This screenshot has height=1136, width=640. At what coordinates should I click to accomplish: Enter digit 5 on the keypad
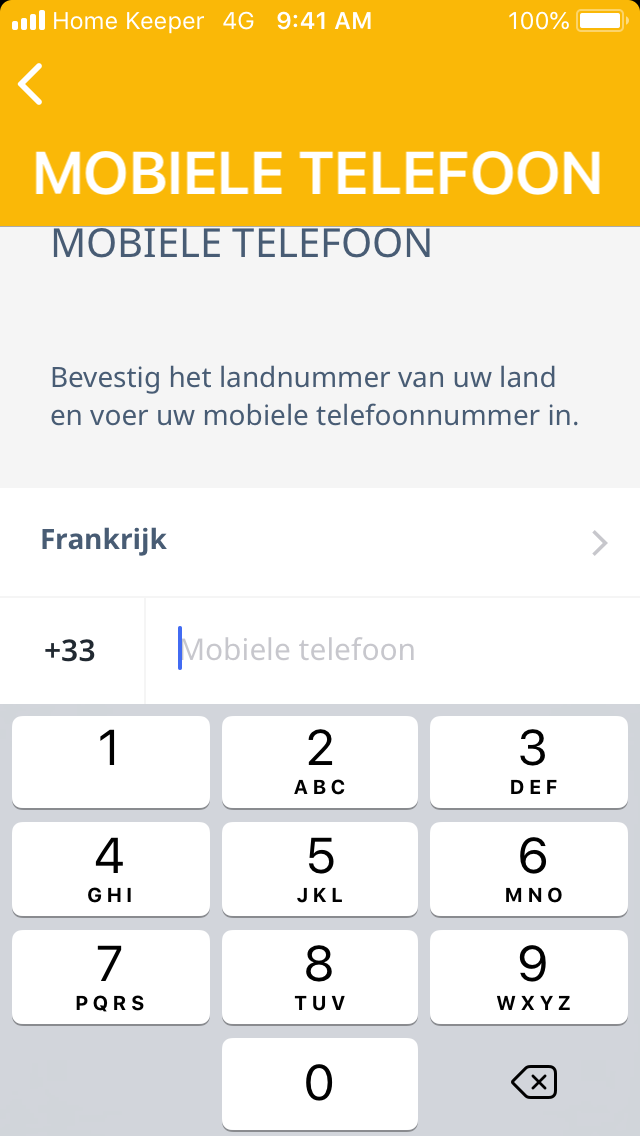[320, 868]
